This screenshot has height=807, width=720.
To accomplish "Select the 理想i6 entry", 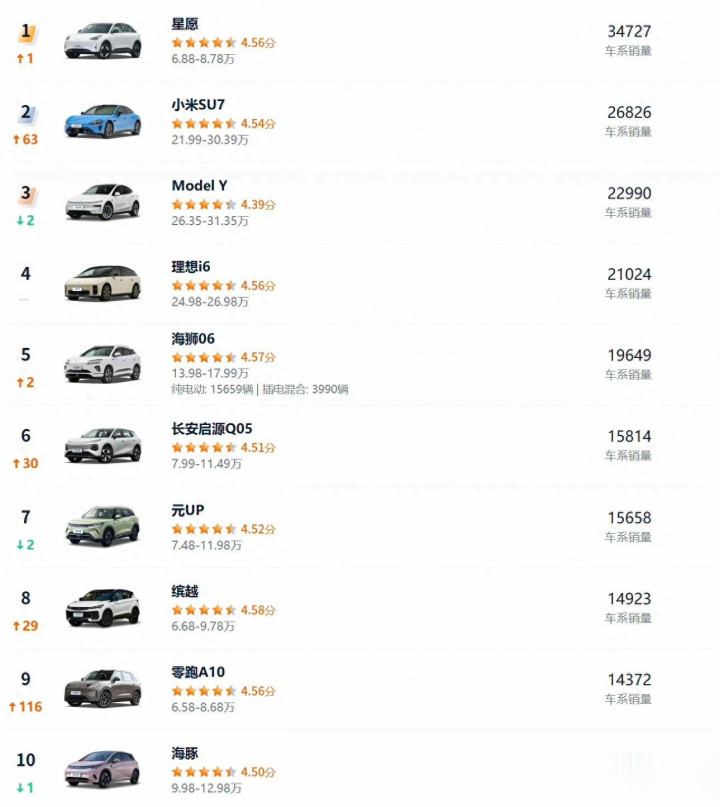I will [x=360, y=284].
